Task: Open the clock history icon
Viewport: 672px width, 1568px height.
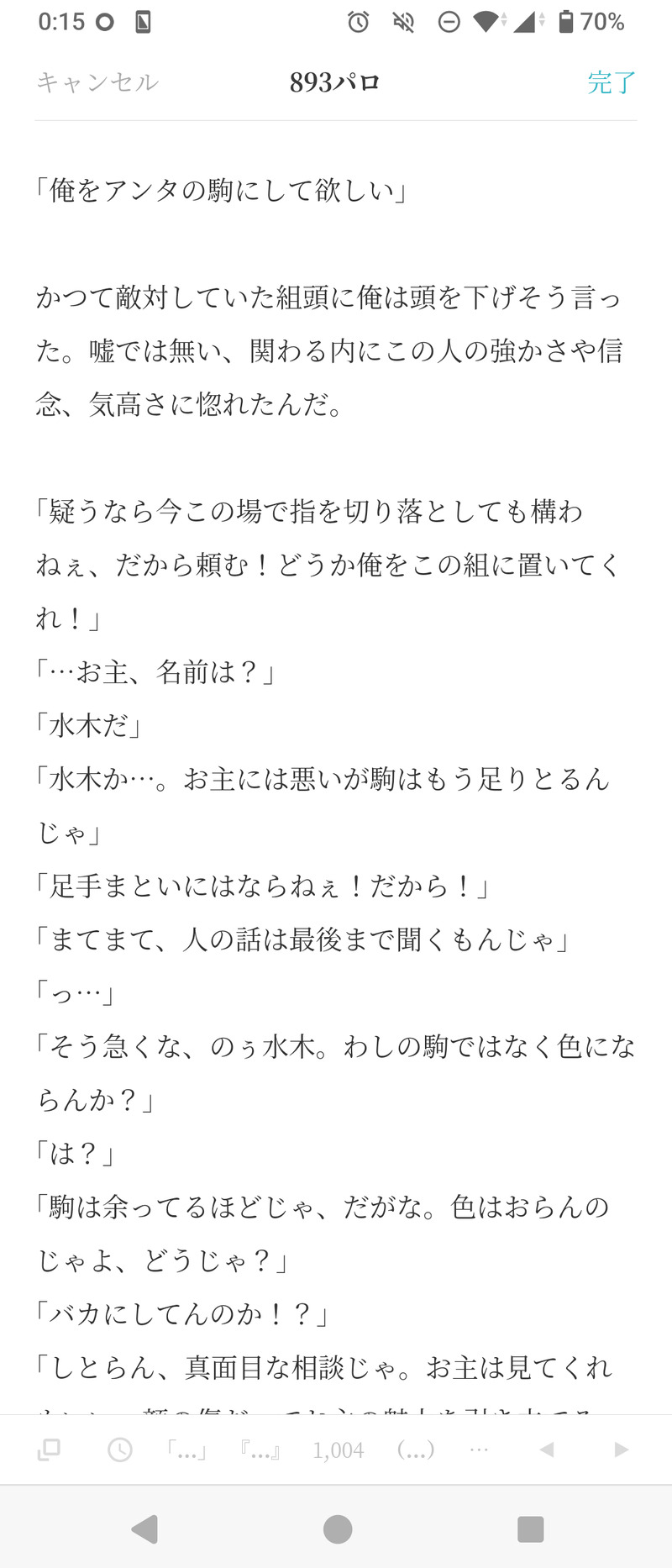Action: pos(120,1449)
